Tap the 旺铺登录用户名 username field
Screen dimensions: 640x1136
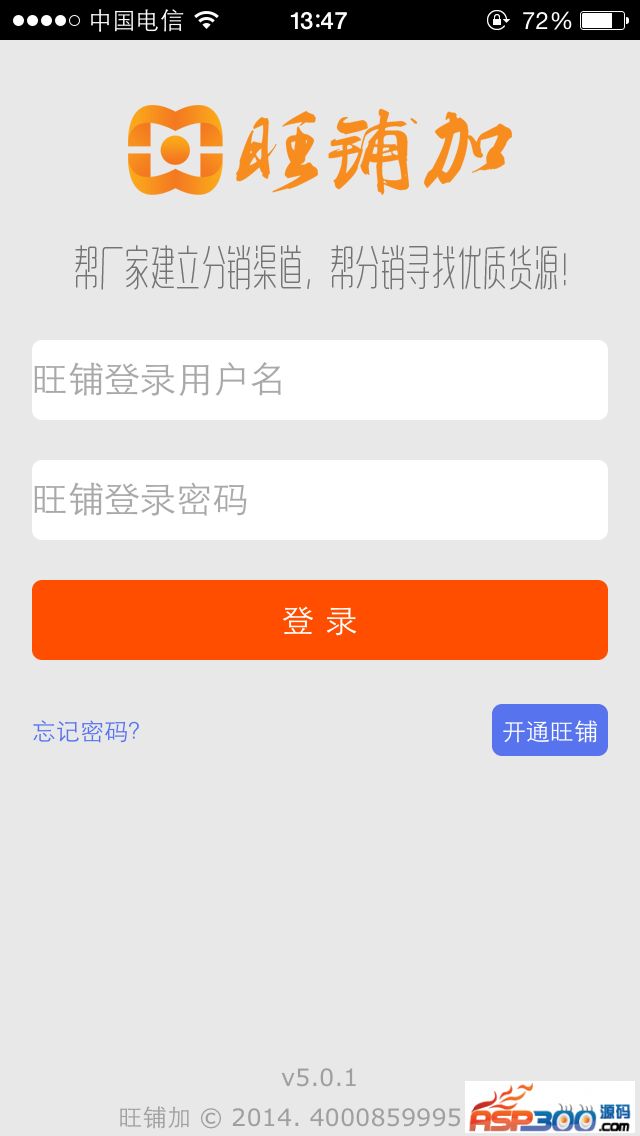click(x=320, y=380)
